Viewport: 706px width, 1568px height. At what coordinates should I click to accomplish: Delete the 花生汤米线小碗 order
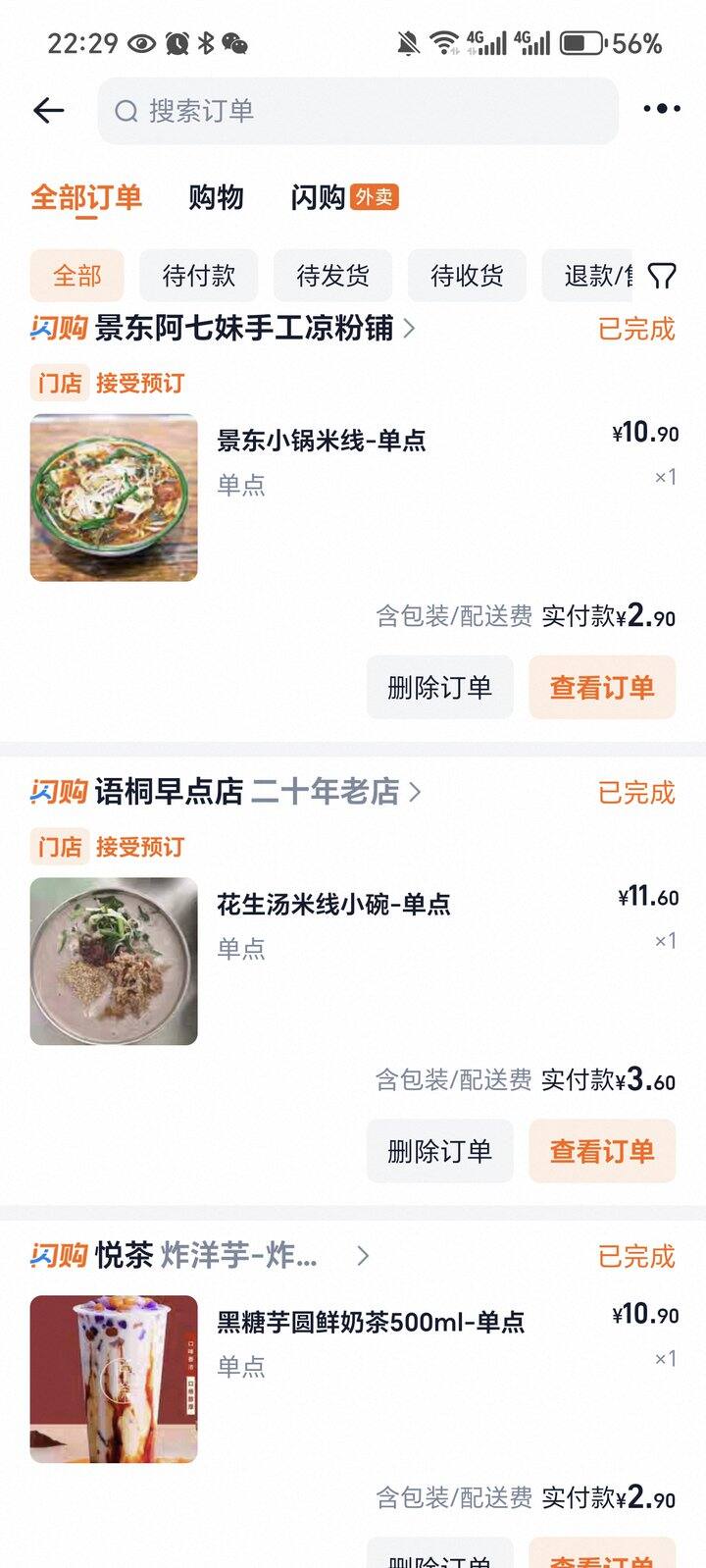(440, 1151)
